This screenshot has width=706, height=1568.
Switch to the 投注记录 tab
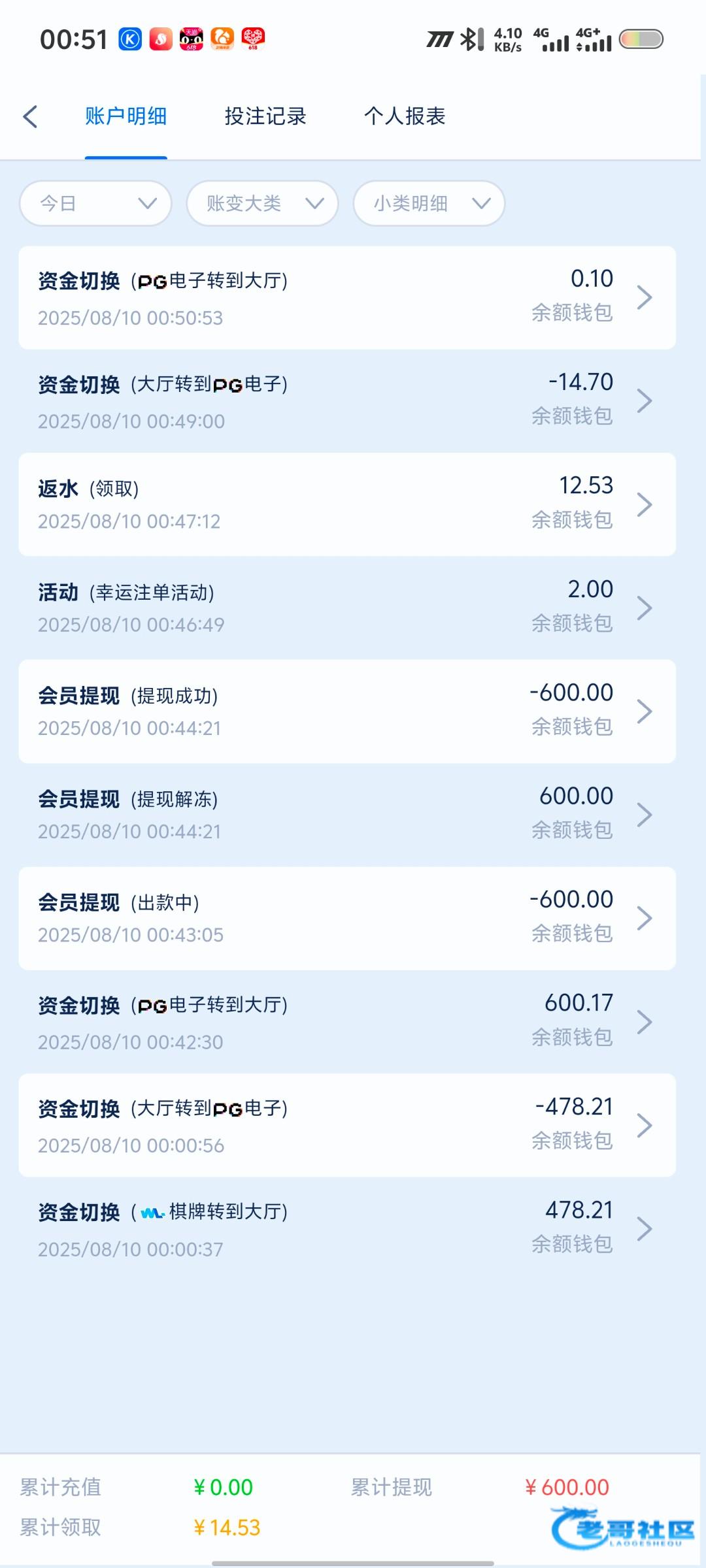[265, 116]
